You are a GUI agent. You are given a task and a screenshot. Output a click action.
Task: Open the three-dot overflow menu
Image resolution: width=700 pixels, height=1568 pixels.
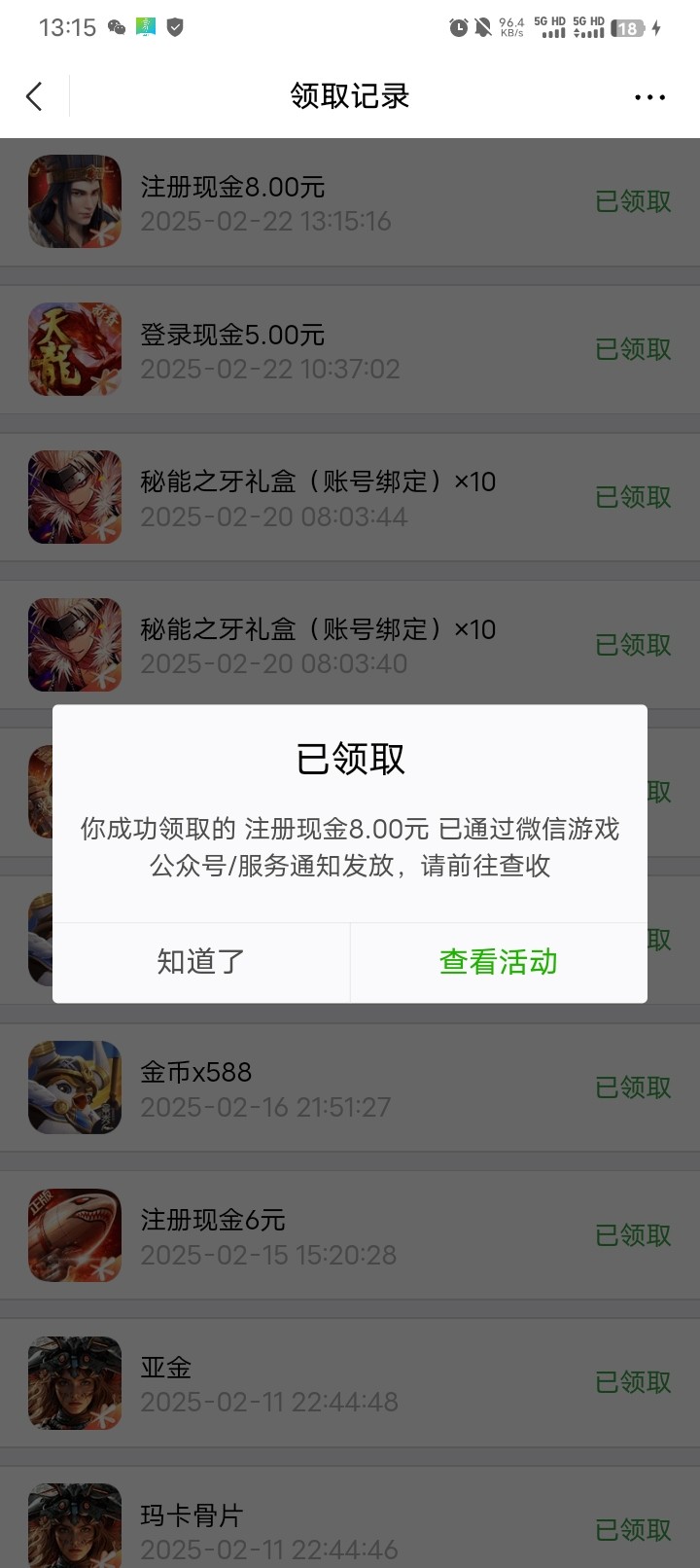point(649,97)
